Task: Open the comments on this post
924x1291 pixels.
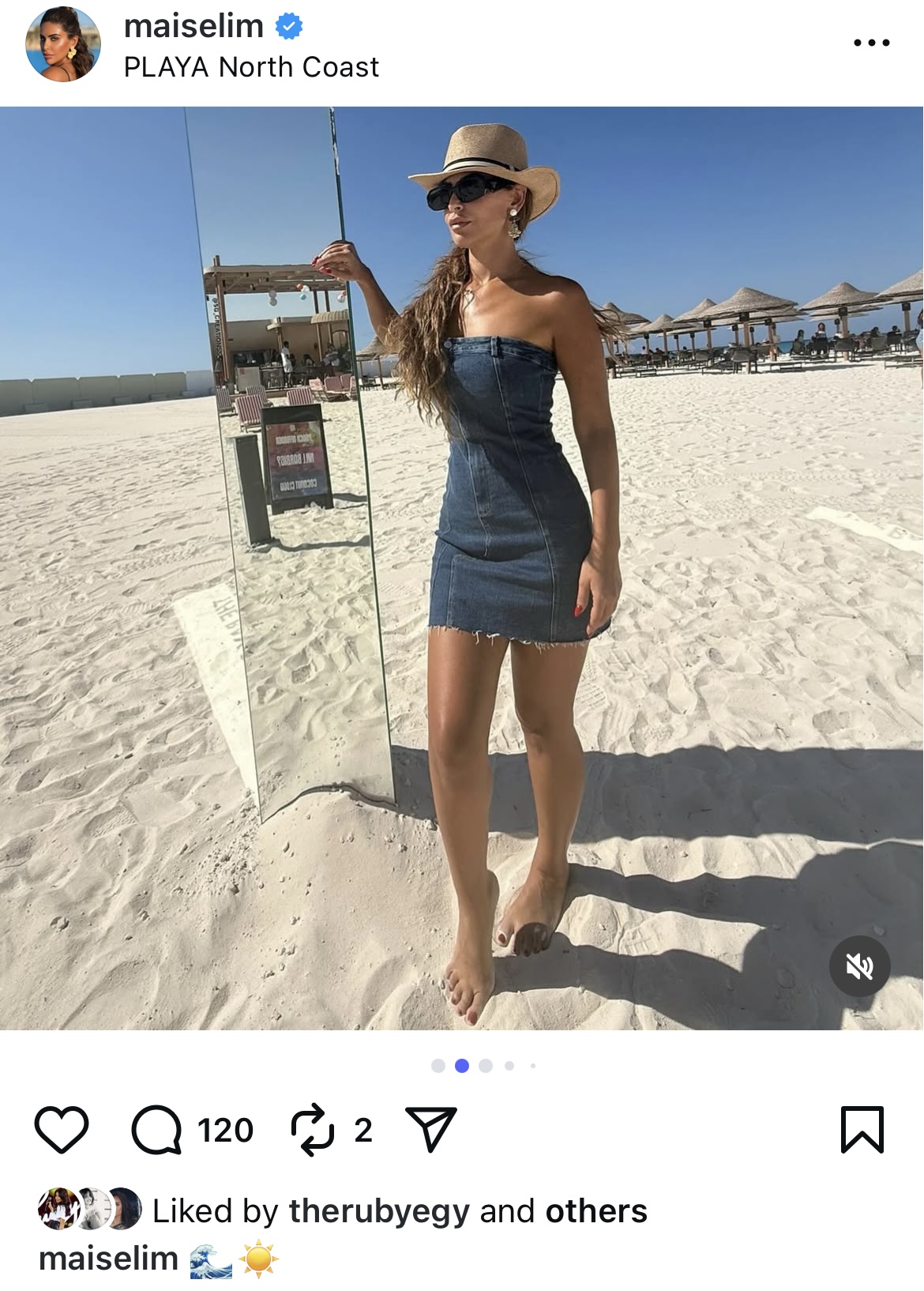Action: 156,1129
